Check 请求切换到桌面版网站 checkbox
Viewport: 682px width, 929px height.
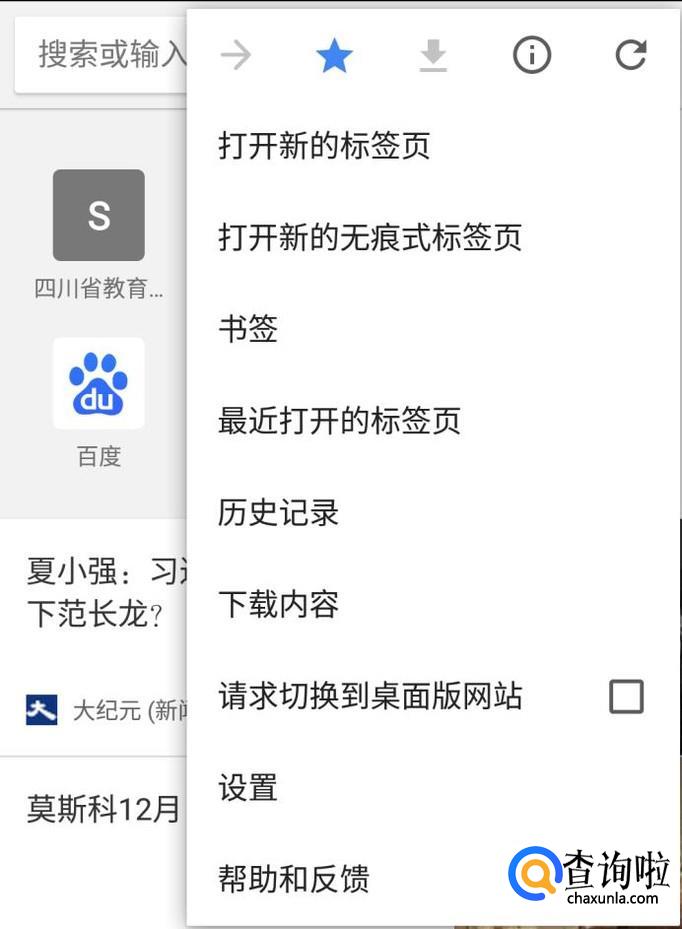point(626,696)
